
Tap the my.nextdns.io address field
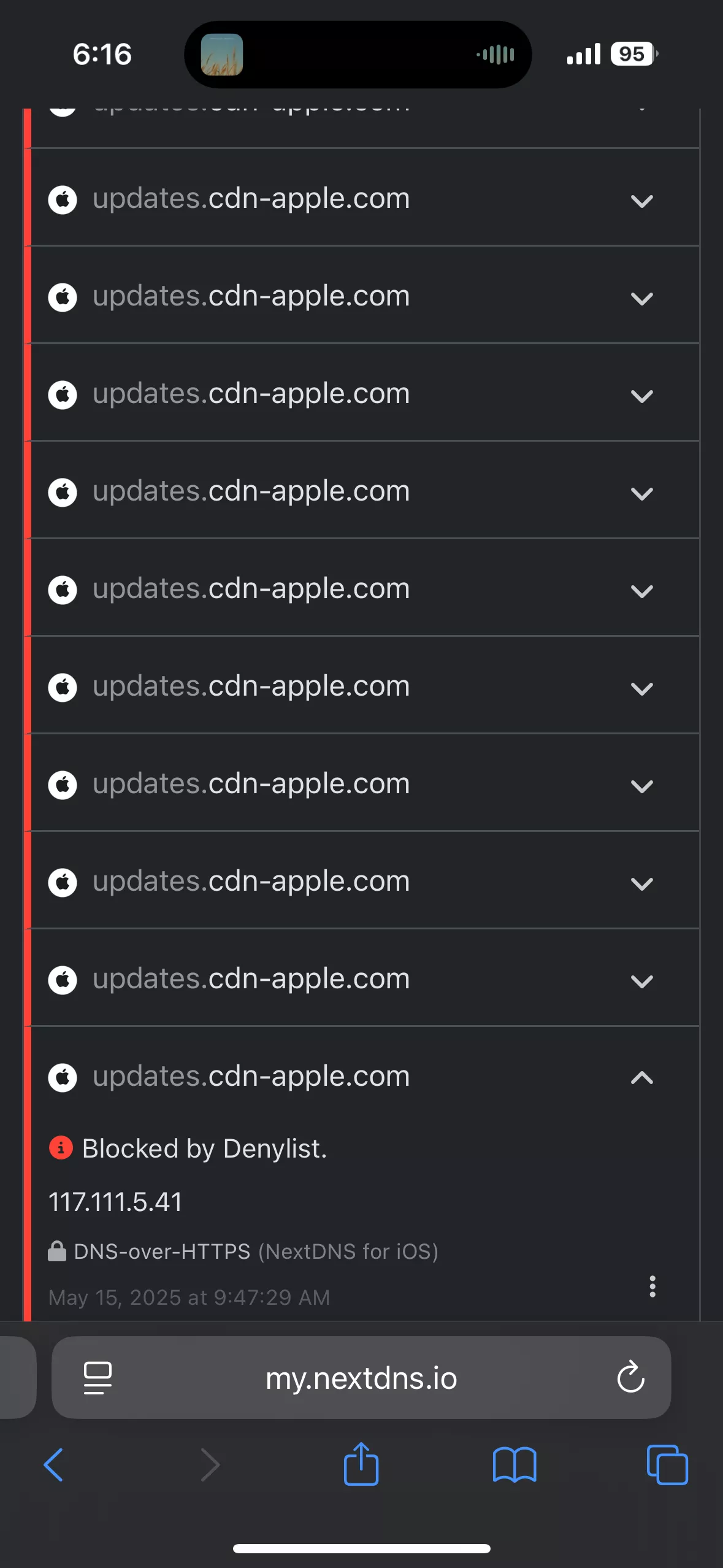tap(361, 1378)
